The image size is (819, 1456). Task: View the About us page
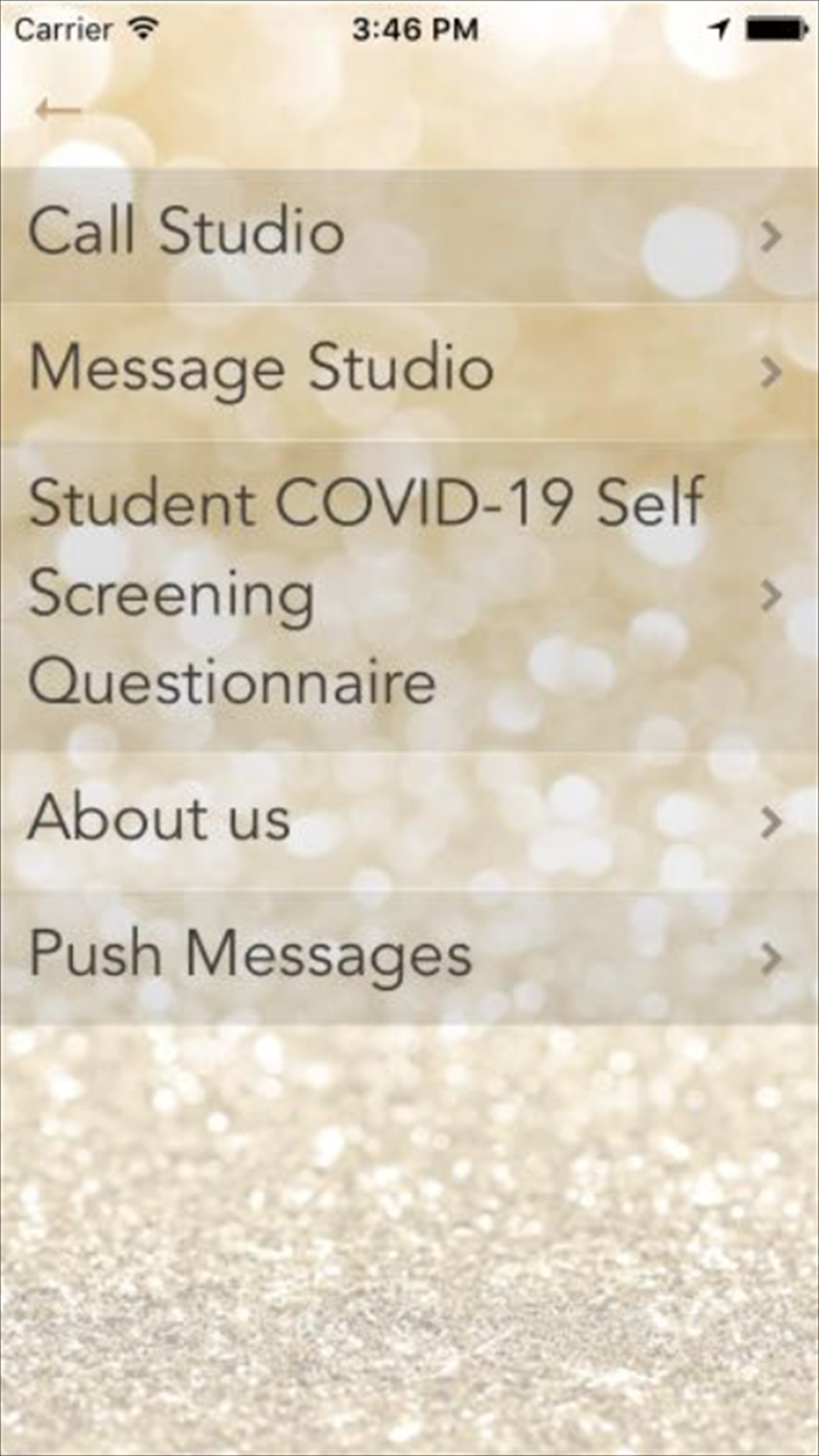point(409,821)
